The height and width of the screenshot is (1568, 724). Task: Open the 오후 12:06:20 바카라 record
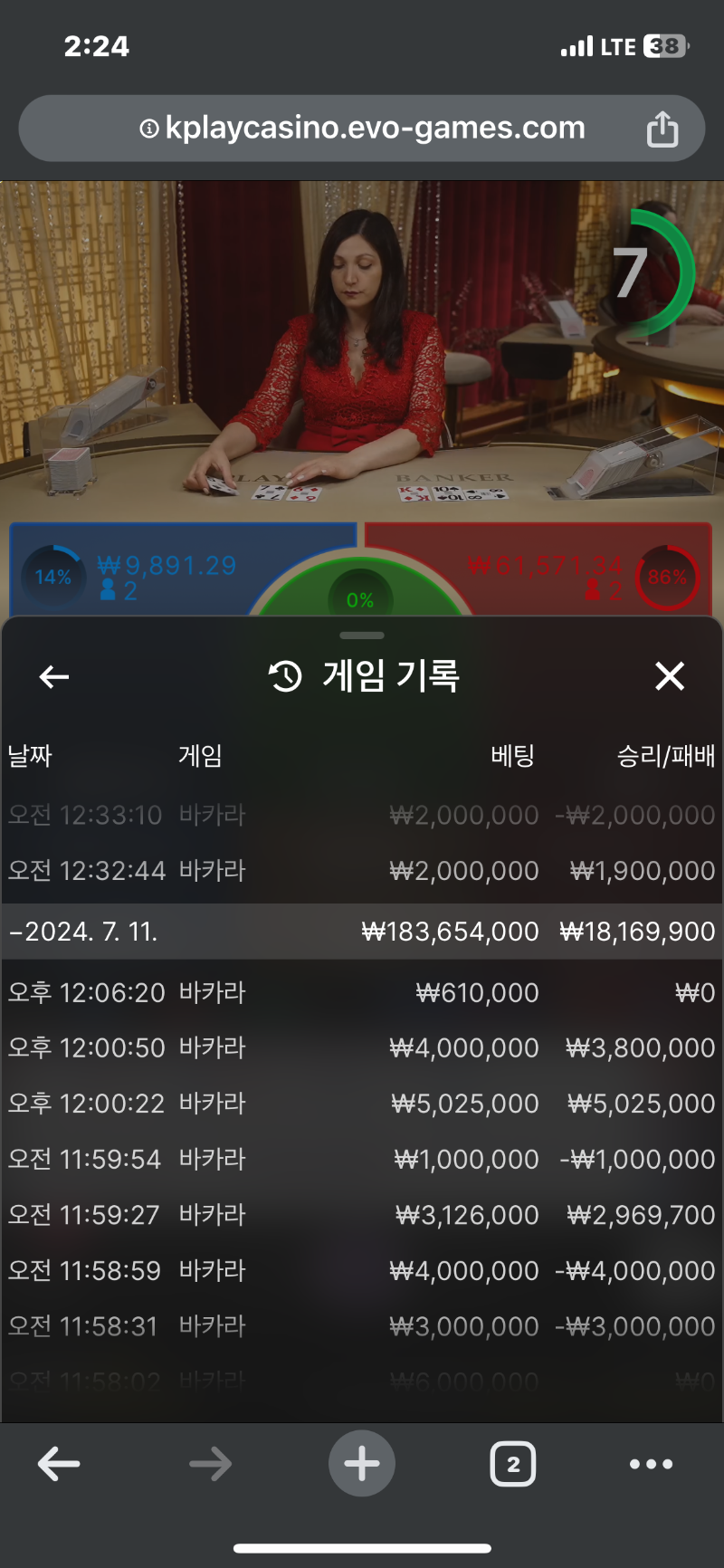pos(362,992)
